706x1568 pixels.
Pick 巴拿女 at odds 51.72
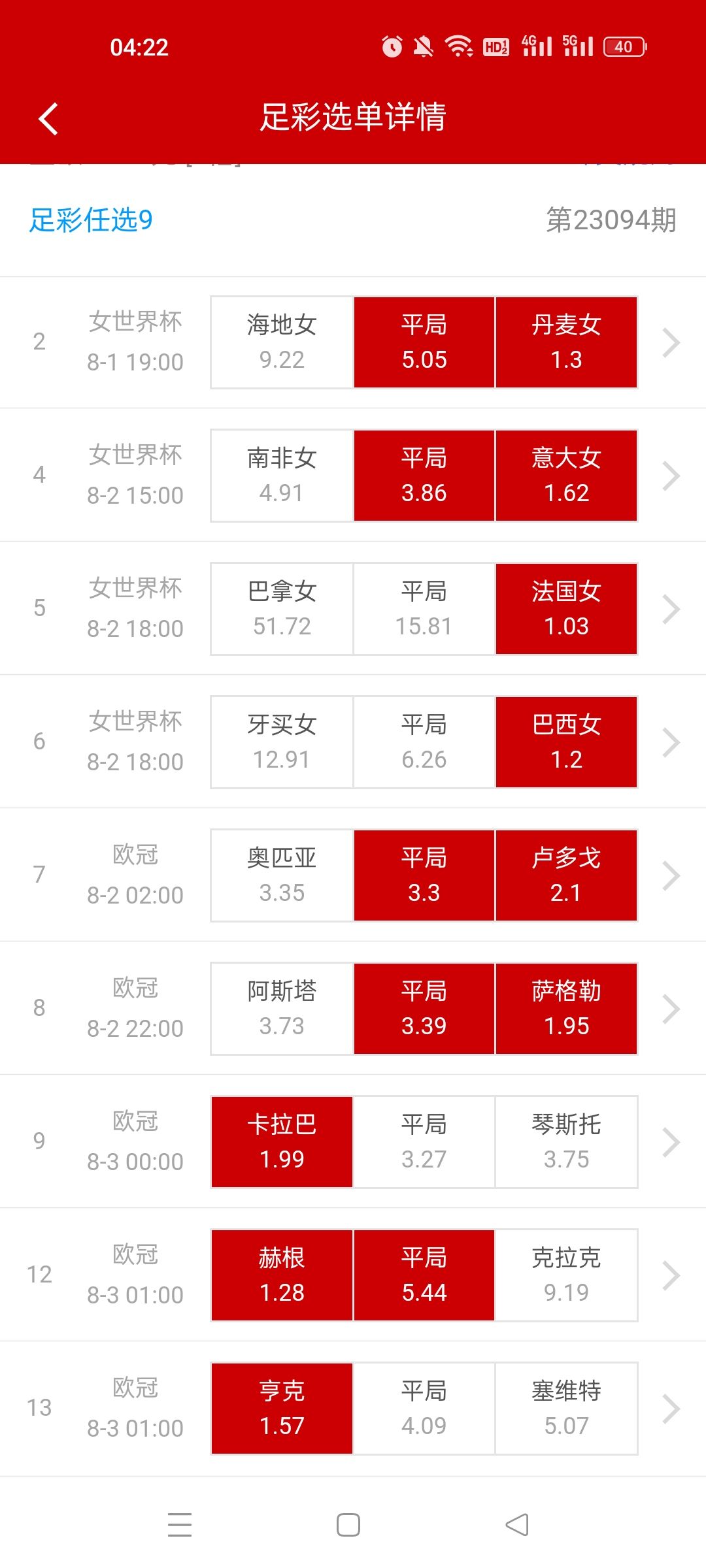282,609
